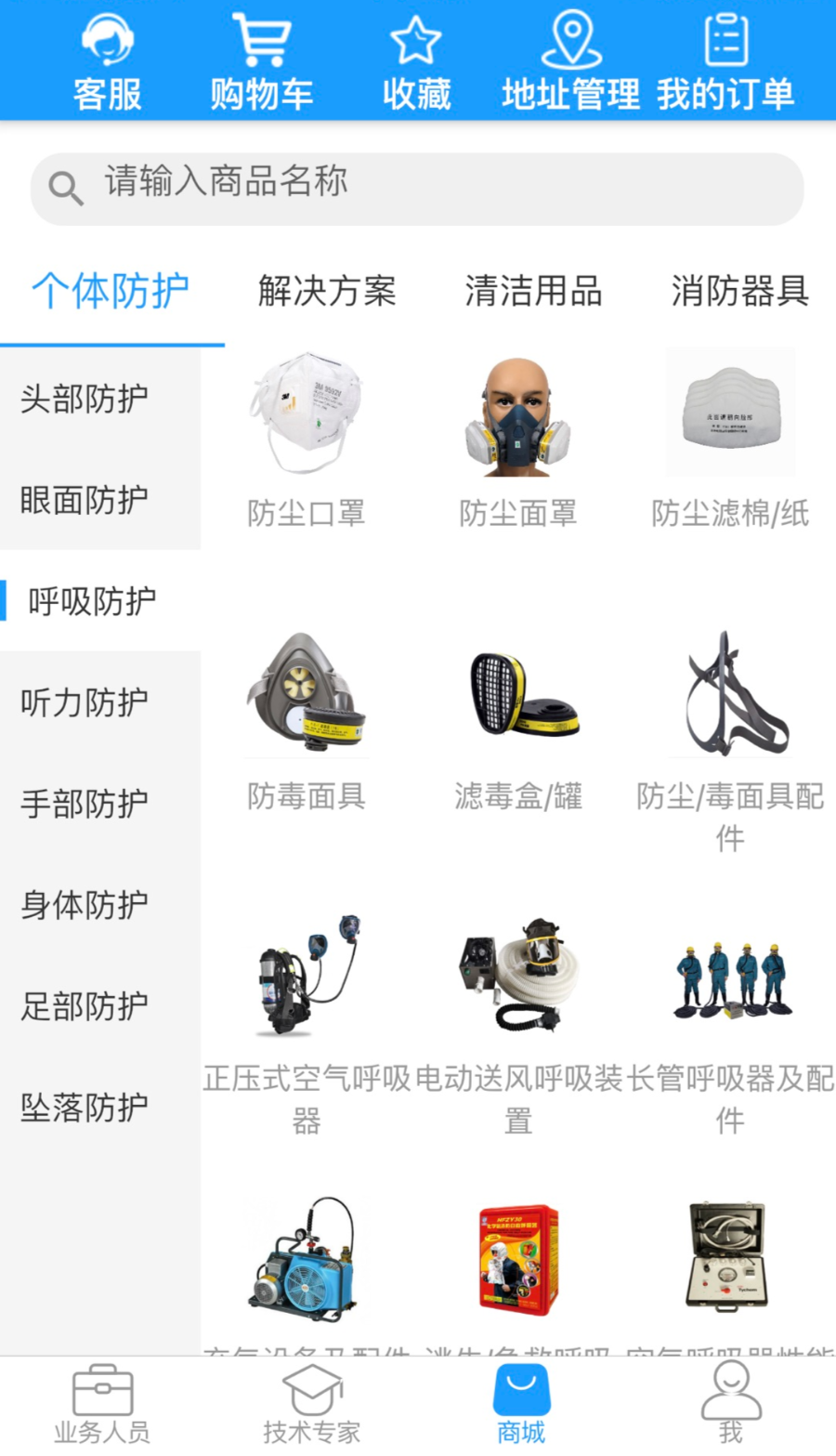Select 眼面防护 category
Viewport: 836px width, 1456px height.
85,500
